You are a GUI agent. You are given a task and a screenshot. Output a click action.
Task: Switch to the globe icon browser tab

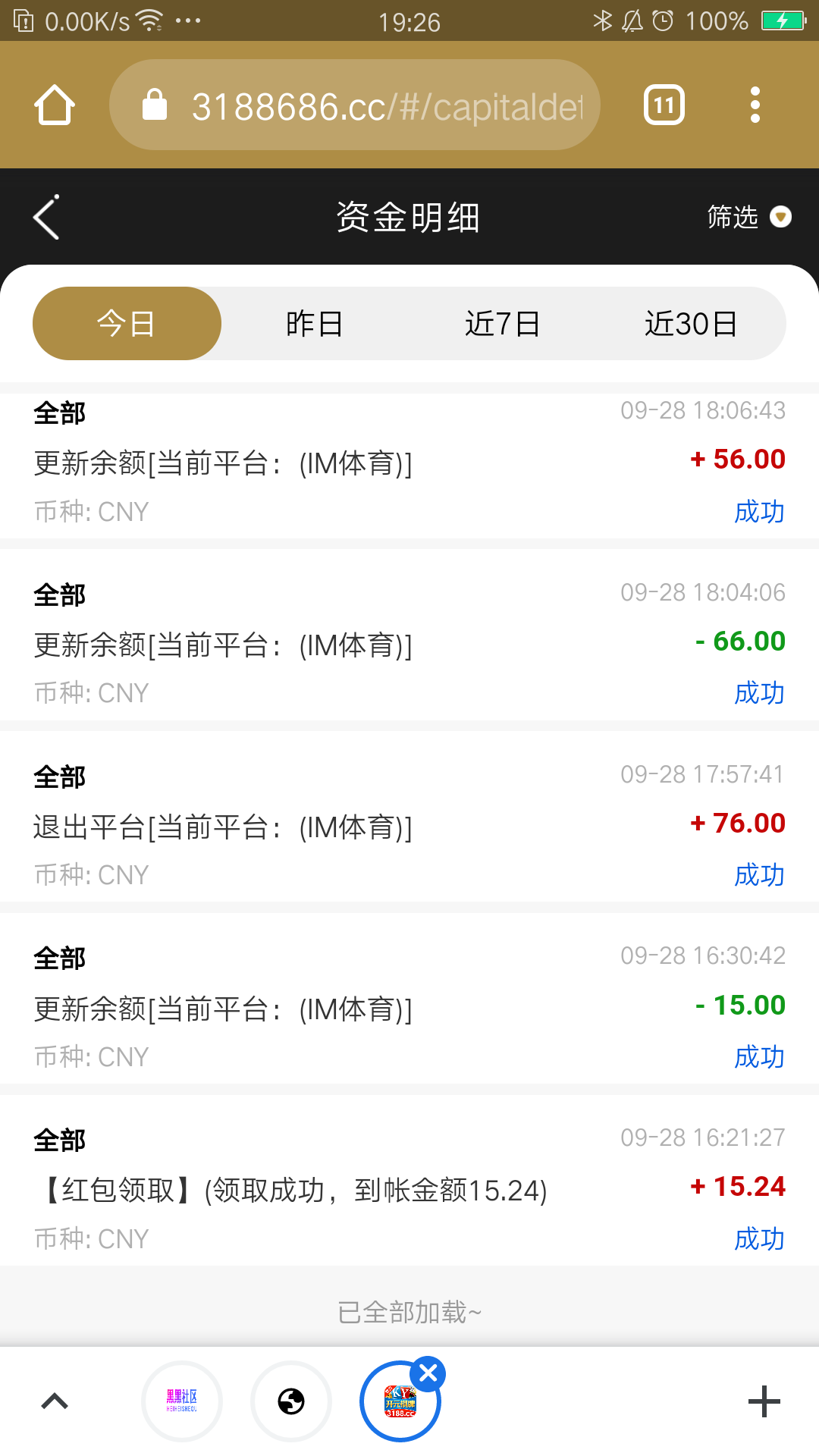pyautogui.click(x=291, y=1401)
